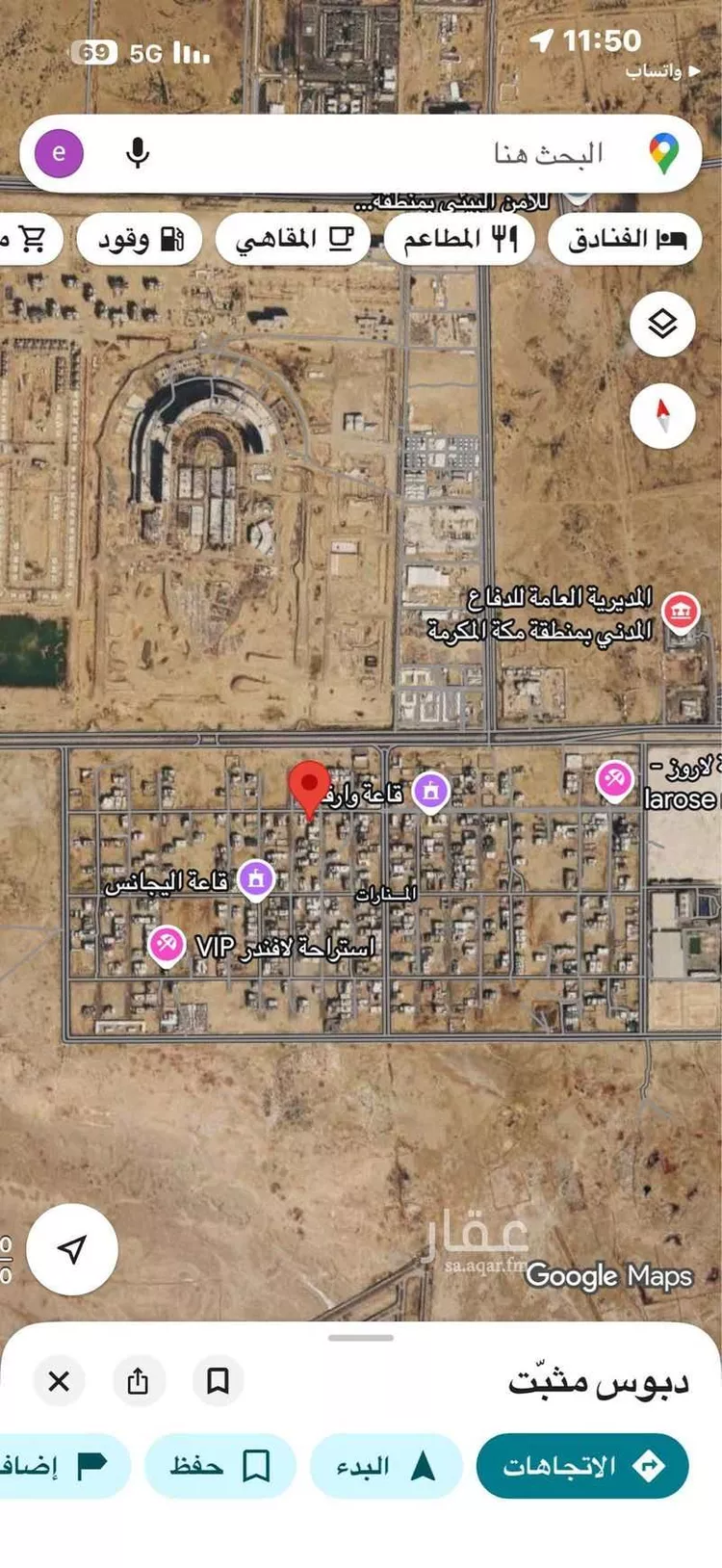Viewport: 722px width, 1568px height.
Task: Open the قاعة اليجانس place marker
Action: coord(256,878)
